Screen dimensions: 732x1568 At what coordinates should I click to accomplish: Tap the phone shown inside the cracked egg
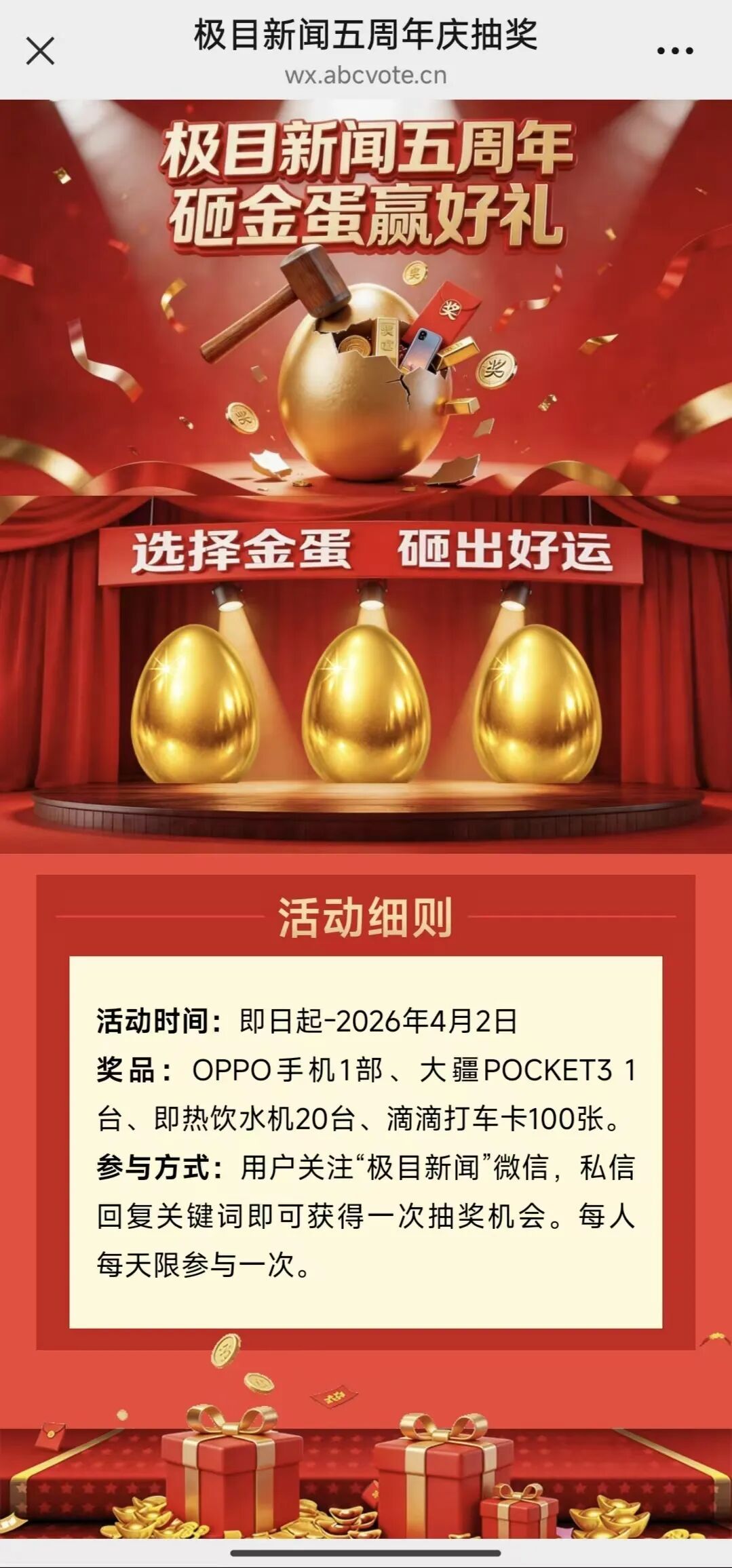[426, 346]
